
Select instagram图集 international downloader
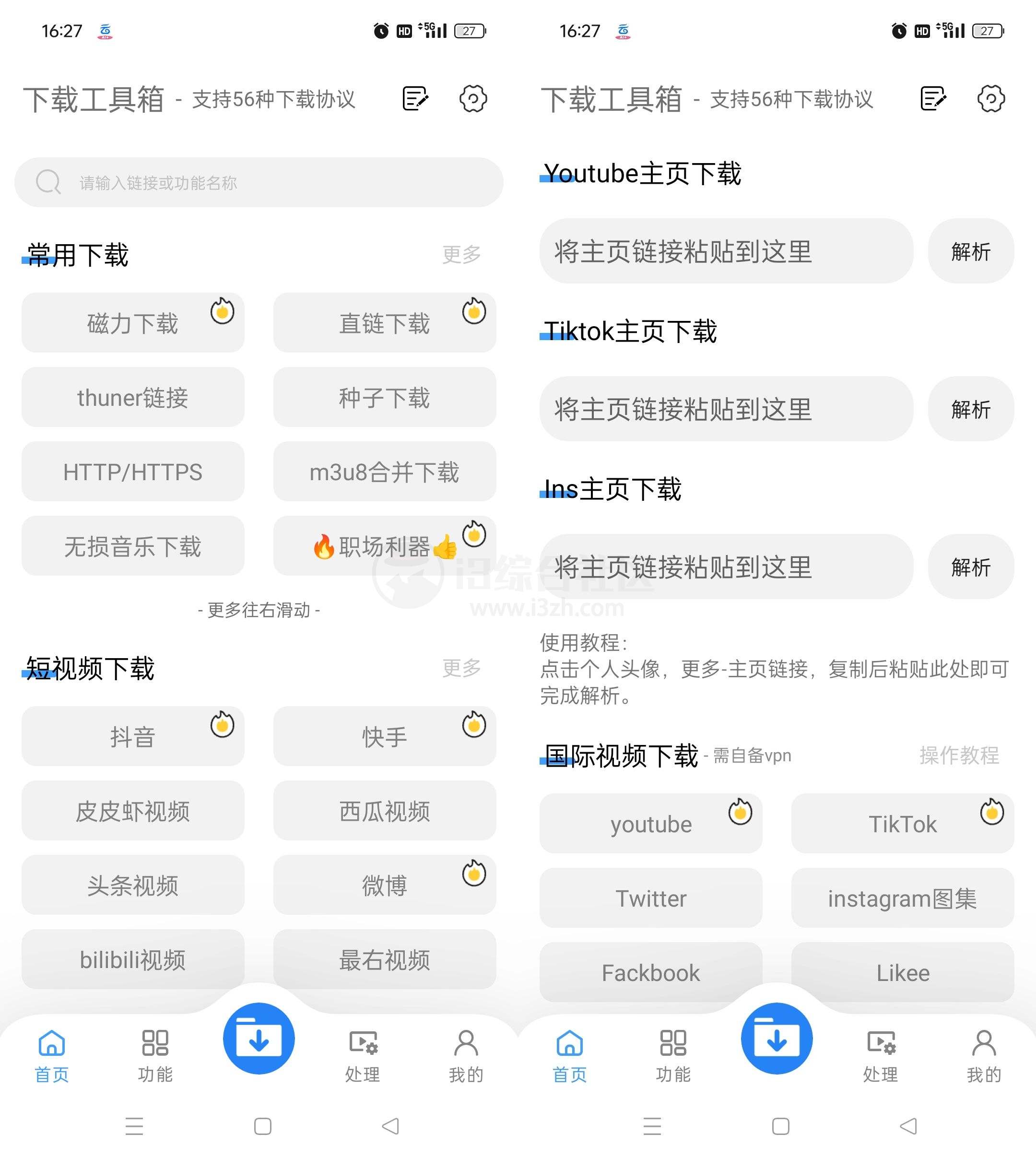[902, 899]
